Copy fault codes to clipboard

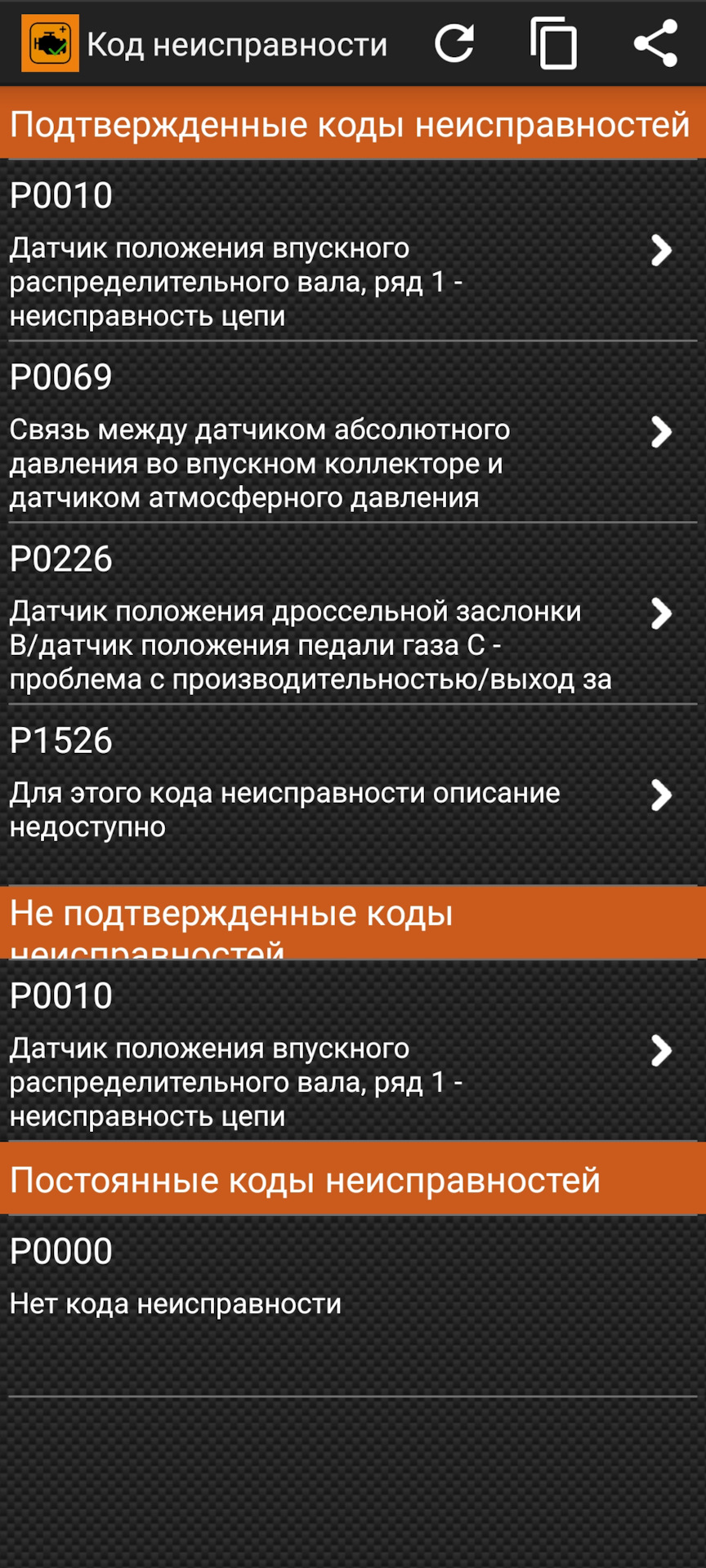point(553,44)
